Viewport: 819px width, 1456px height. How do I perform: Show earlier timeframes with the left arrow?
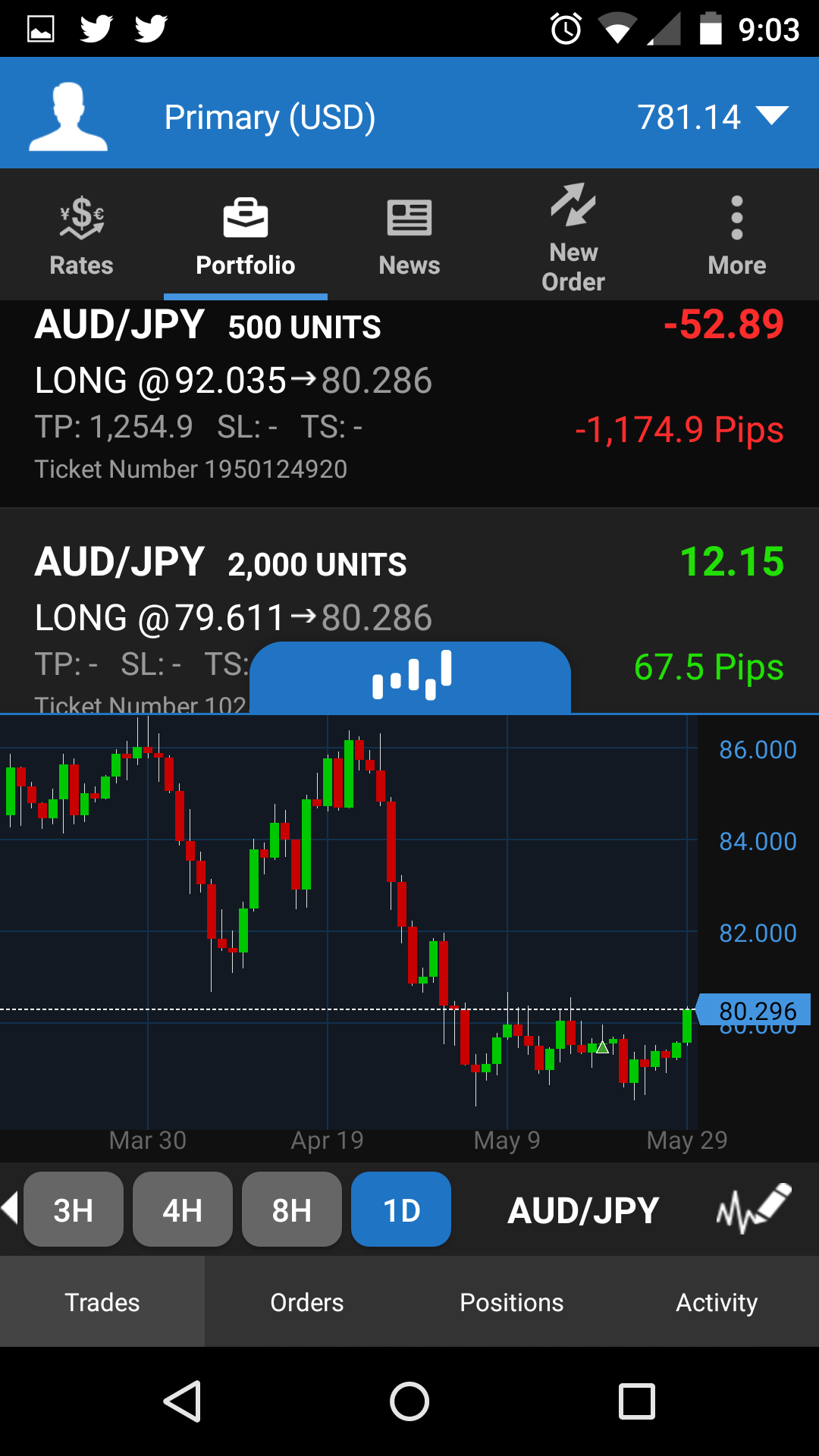[x=10, y=1208]
